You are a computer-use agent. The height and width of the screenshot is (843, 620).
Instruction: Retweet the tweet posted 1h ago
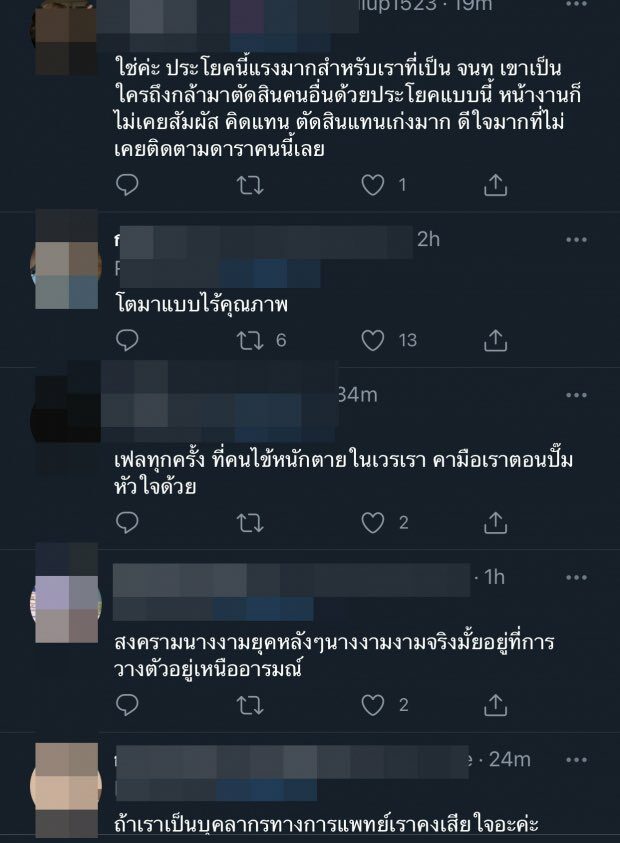coord(250,705)
